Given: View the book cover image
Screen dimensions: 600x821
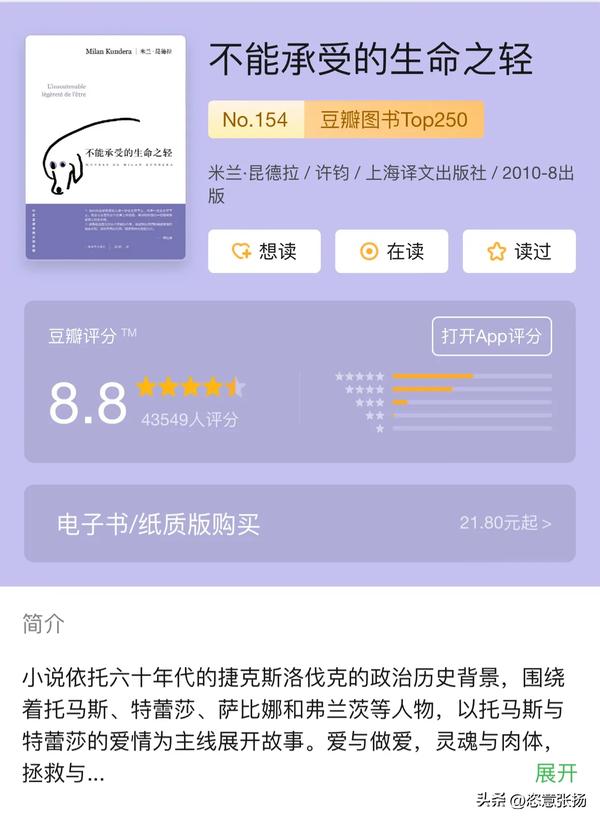Looking at the screenshot, I should click(105, 147).
